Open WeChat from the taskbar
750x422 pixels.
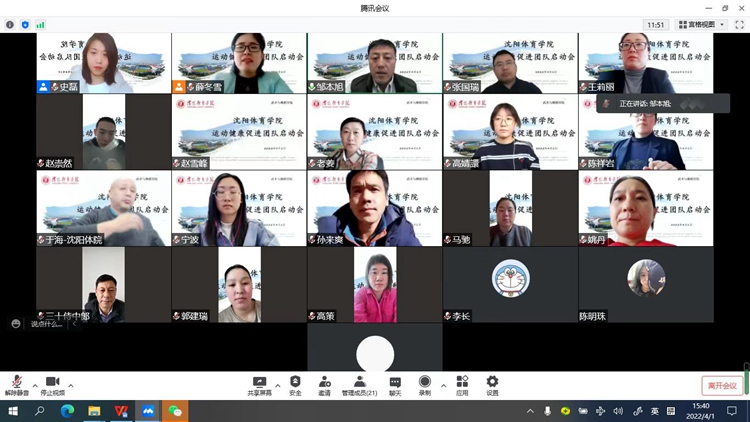coord(176,411)
